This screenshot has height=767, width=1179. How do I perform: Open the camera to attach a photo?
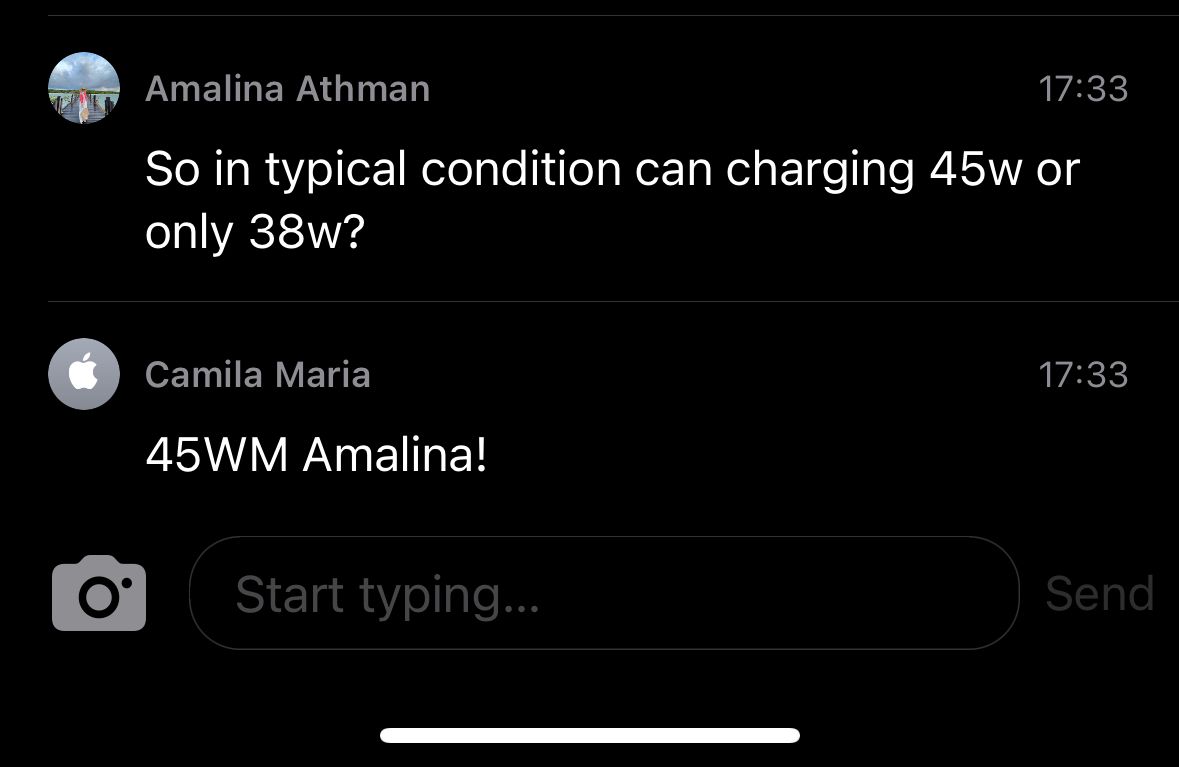click(x=99, y=593)
